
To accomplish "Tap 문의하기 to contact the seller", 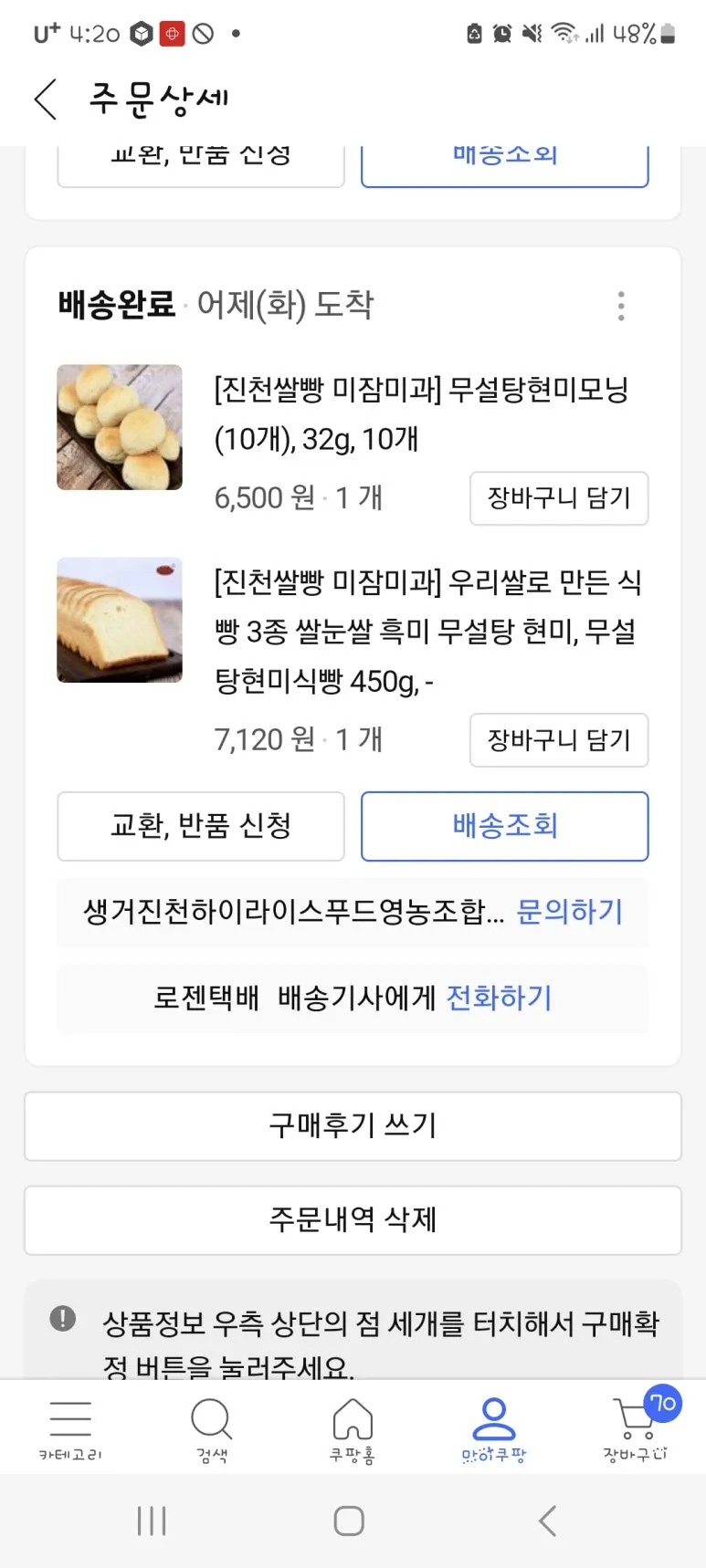I will pos(568,912).
